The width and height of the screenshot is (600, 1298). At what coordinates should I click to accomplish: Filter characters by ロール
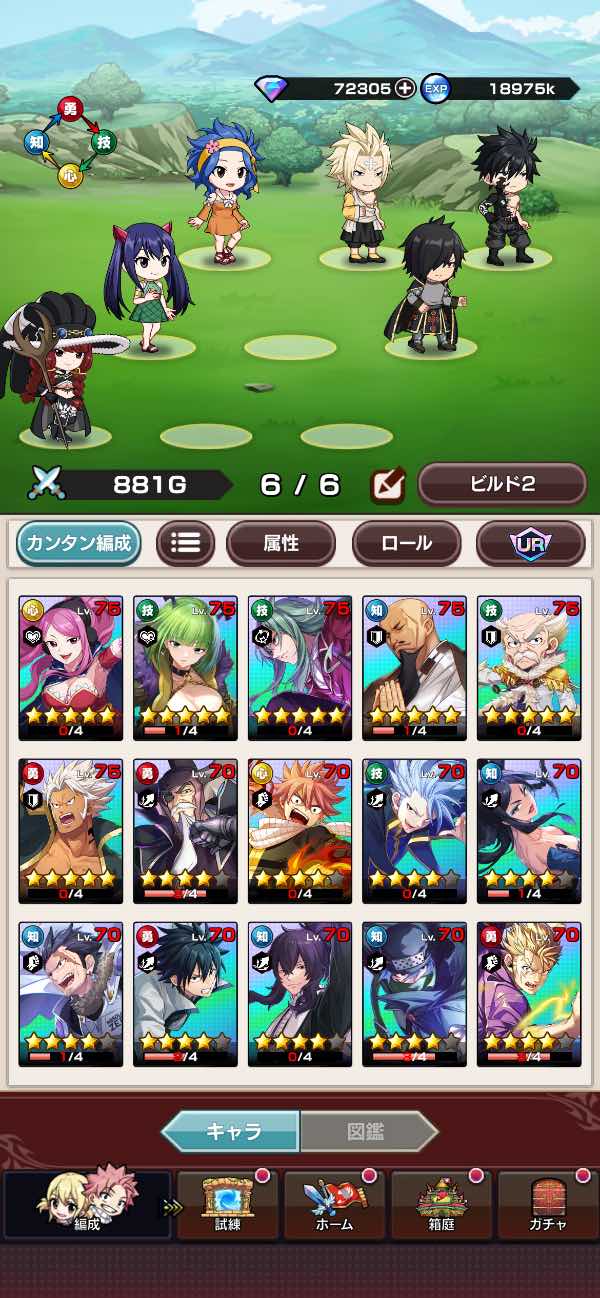pyautogui.click(x=406, y=544)
